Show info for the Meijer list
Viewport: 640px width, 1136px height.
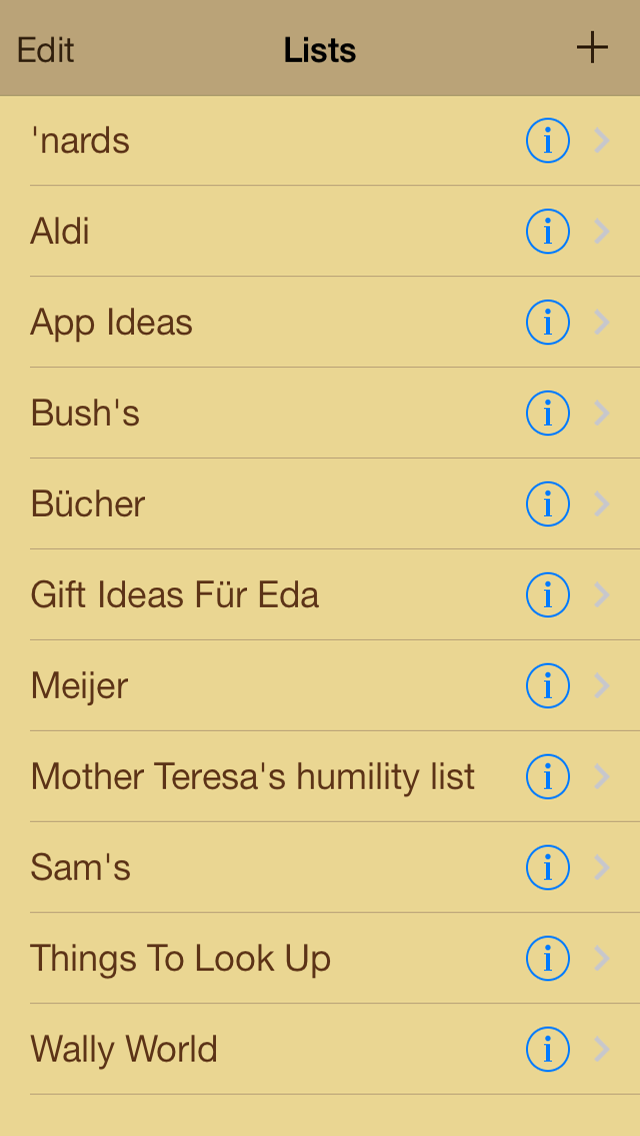coord(547,686)
